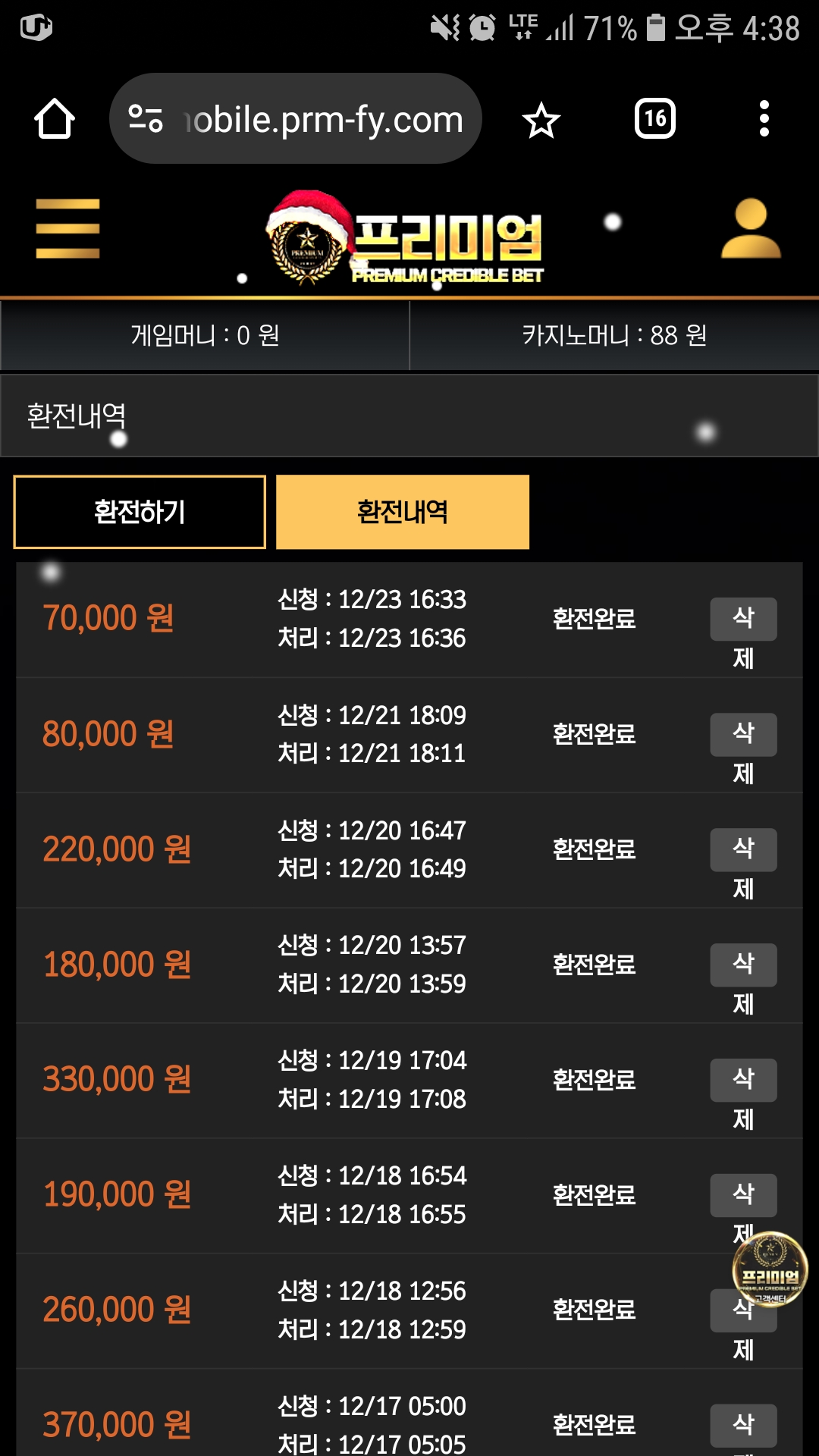The image size is (819, 1456).
Task: Open the gold hamburger menu
Action: [67, 228]
